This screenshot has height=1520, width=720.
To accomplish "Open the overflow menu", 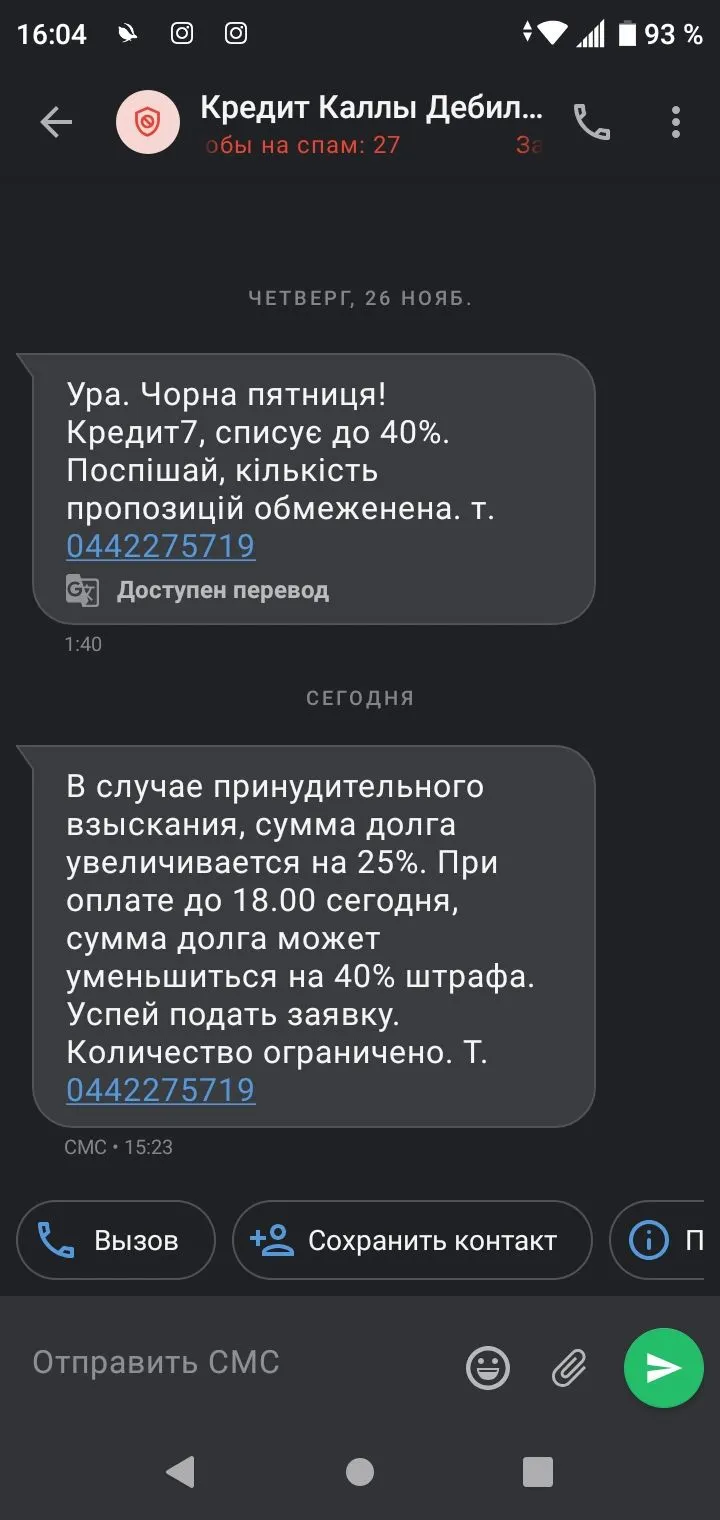I will click(x=676, y=122).
